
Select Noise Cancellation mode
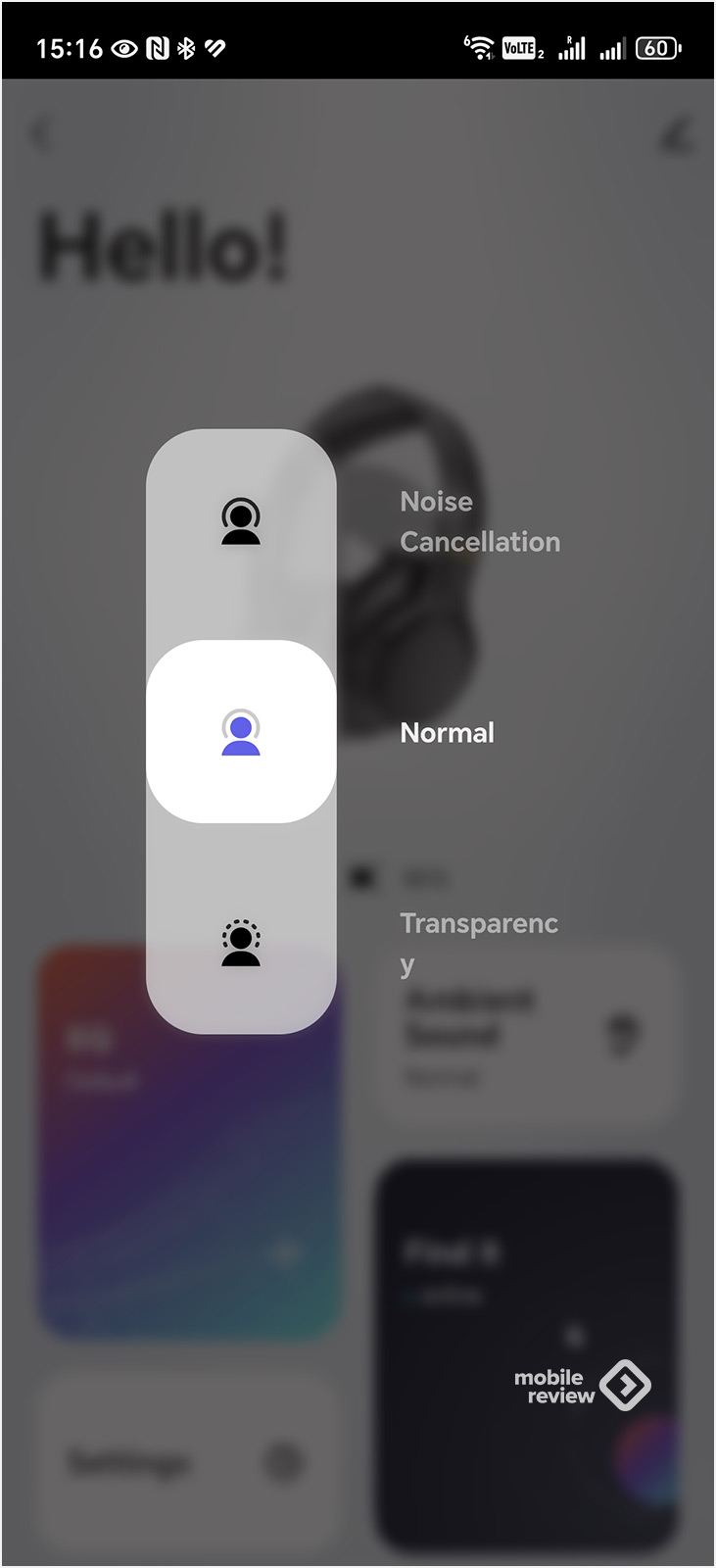click(x=241, y=522)
